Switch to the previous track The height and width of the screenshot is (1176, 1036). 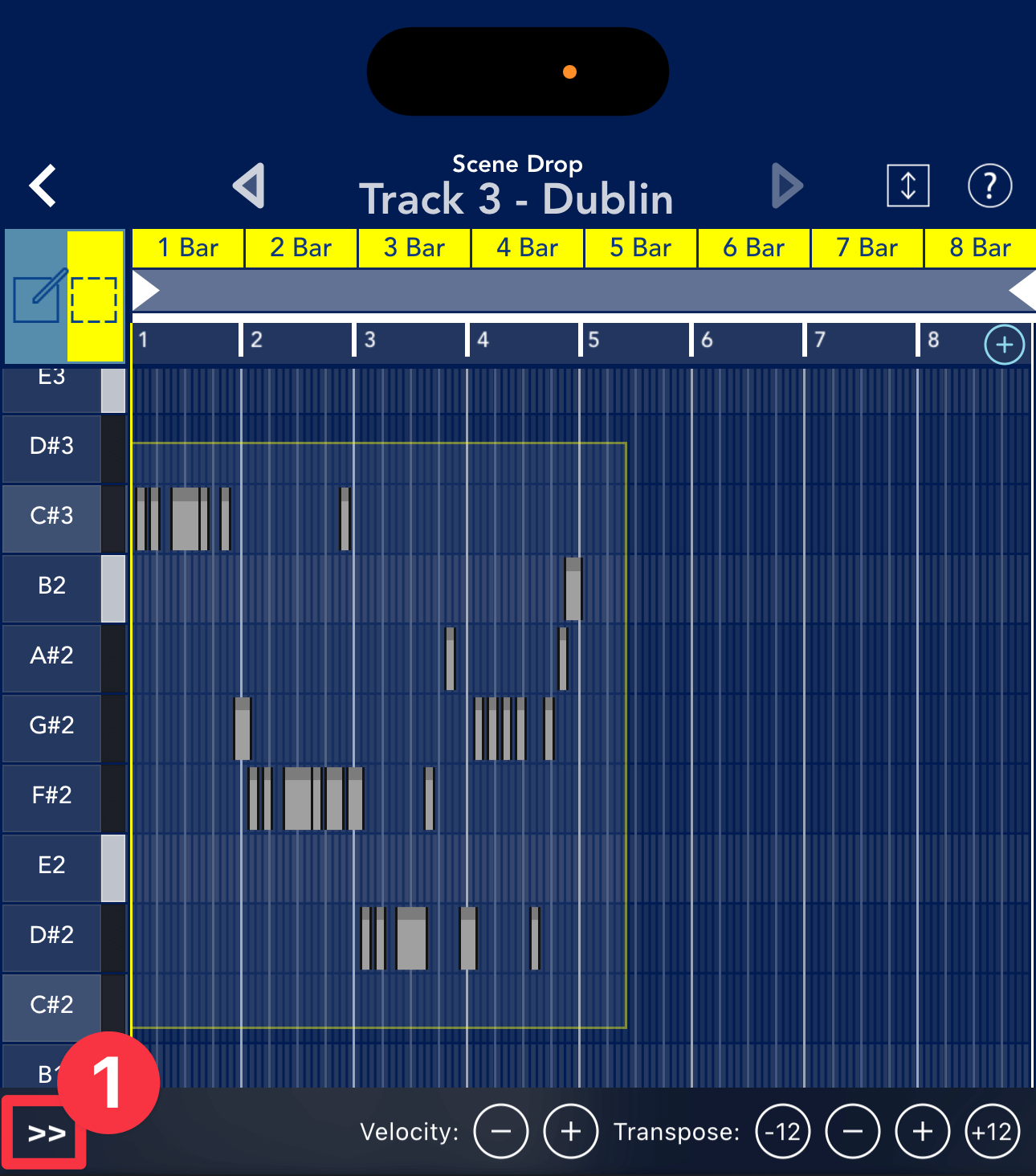250,186
